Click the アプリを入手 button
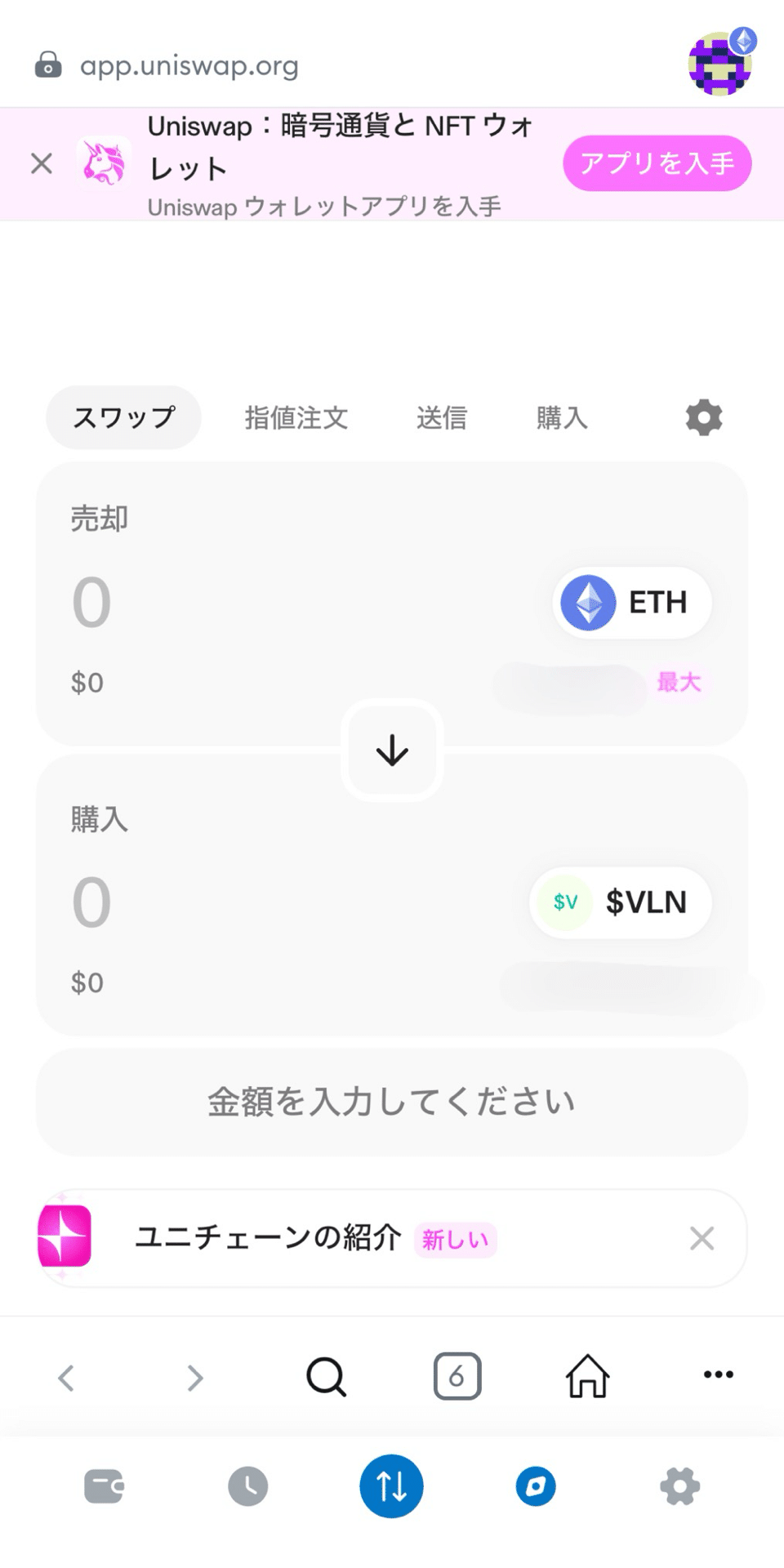The height and width of the screenshot is (1568, 784). tap(657, 163)
